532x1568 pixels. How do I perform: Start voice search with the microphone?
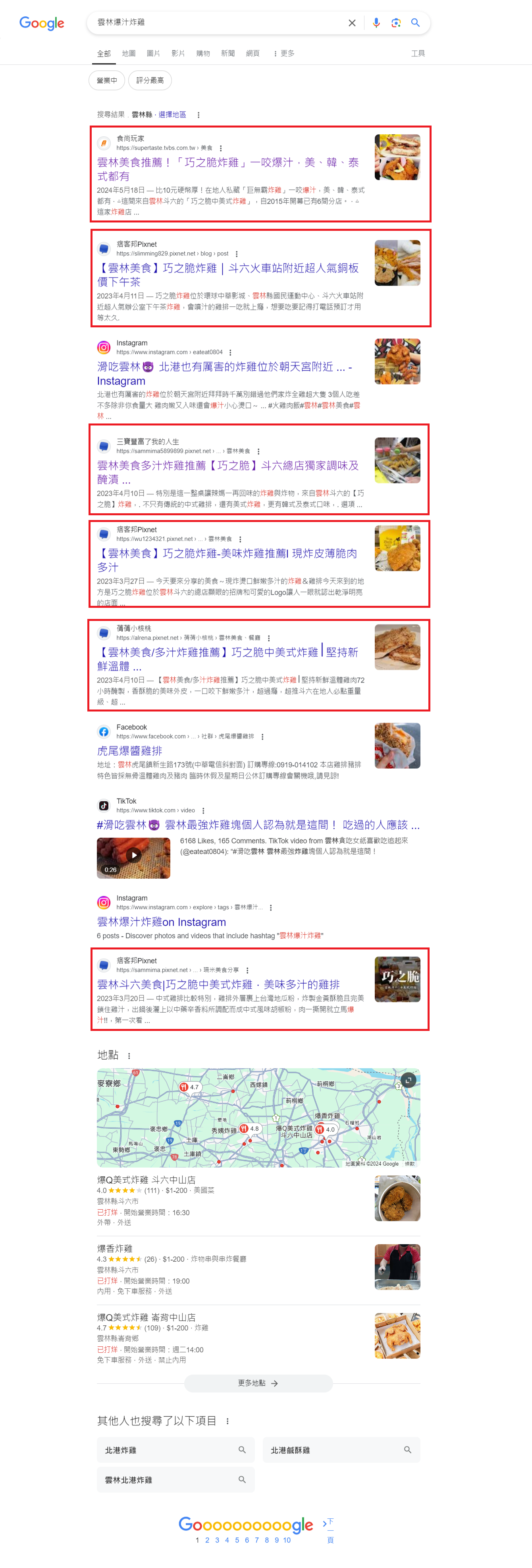pyautogui.click(x=376, y=23)
